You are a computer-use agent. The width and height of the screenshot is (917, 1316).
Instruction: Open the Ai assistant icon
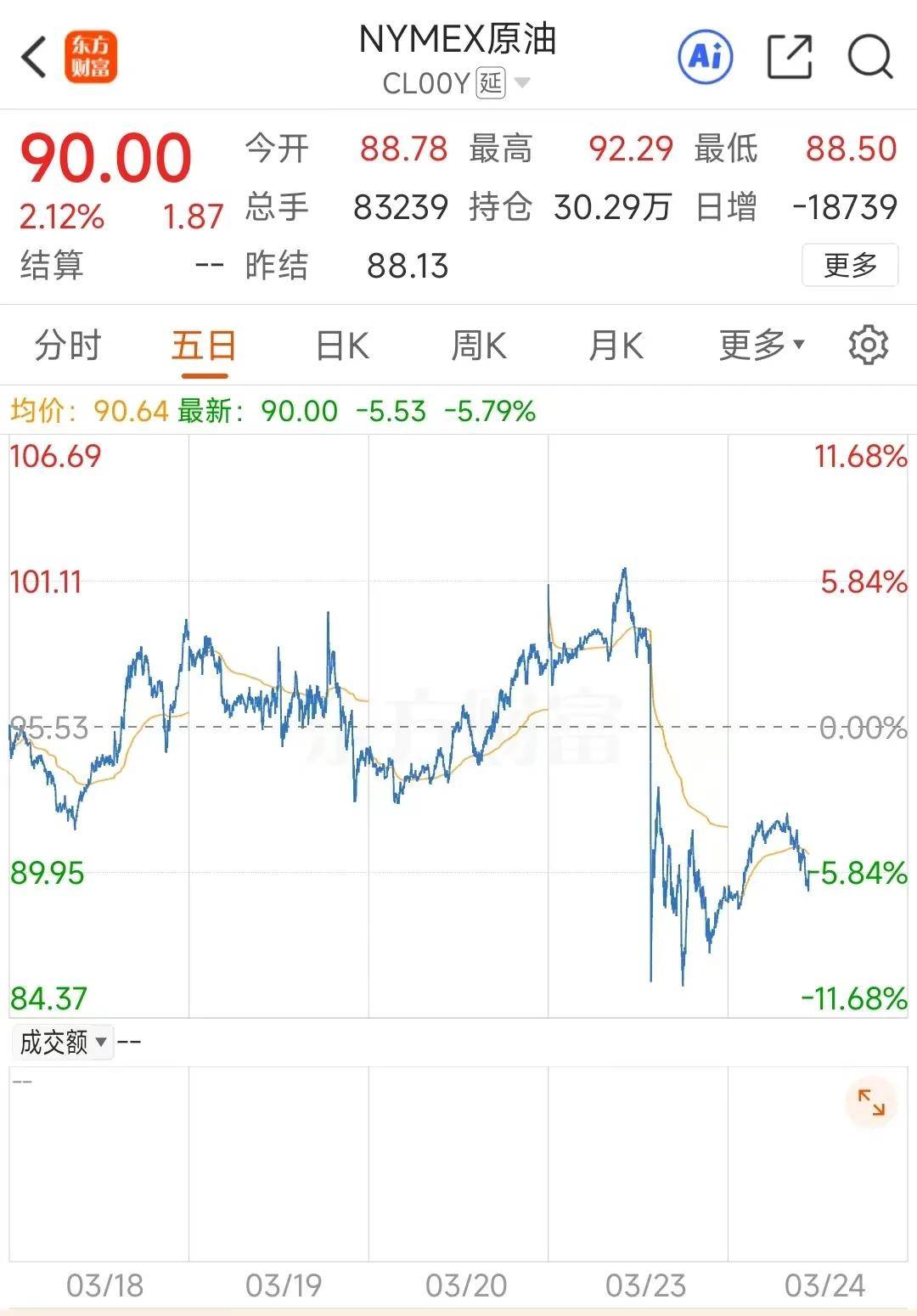coord(705,57)
